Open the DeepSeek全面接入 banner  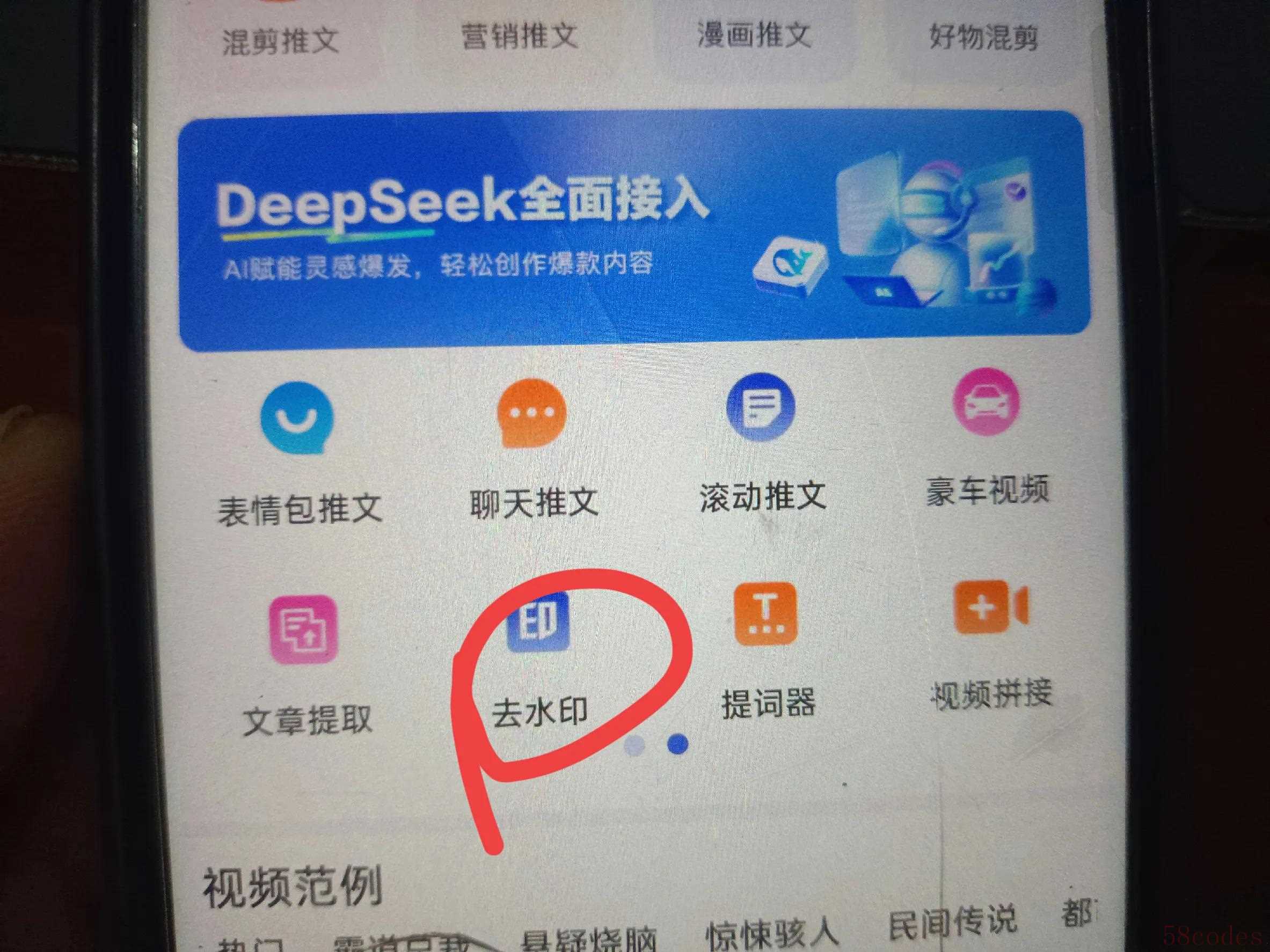[x=632, y=230]
